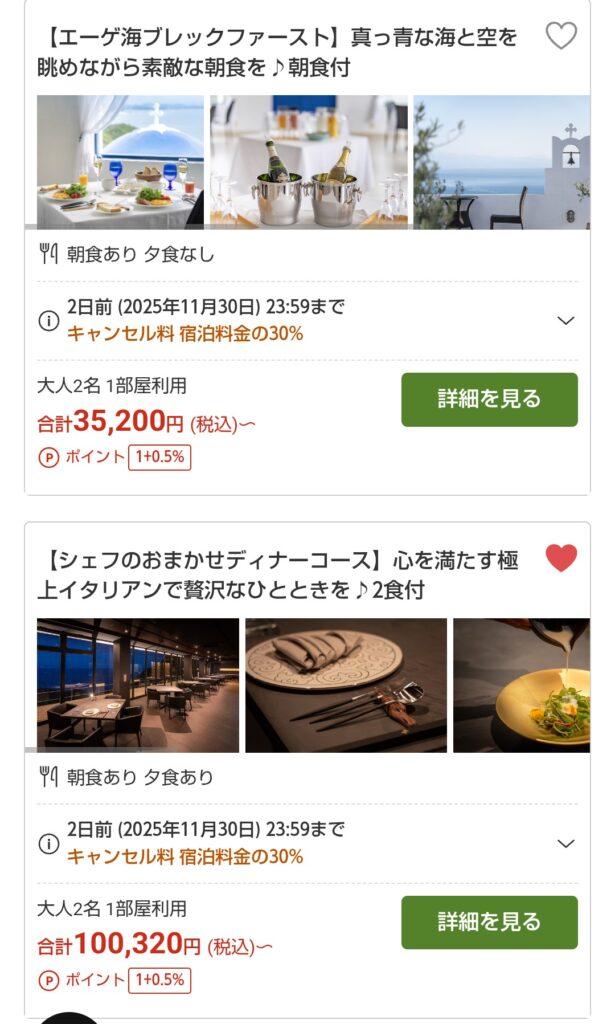Expand cancellation policy for シェフのおまかせディナーコース plan
The image size is (615, 1024).
(566, 844)
